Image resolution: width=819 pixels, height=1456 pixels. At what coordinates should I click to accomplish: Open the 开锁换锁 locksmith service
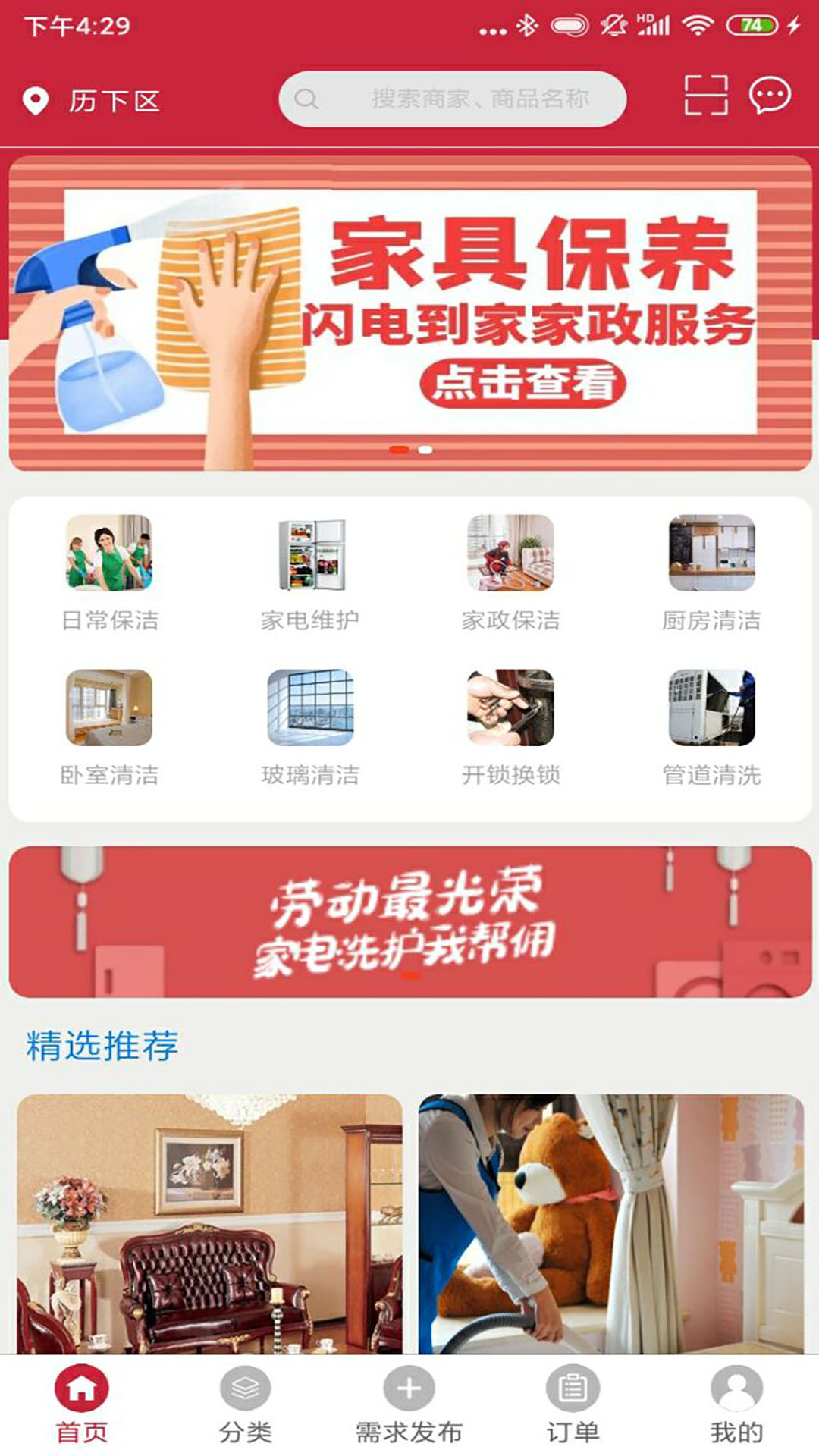(x=510, y=728)
